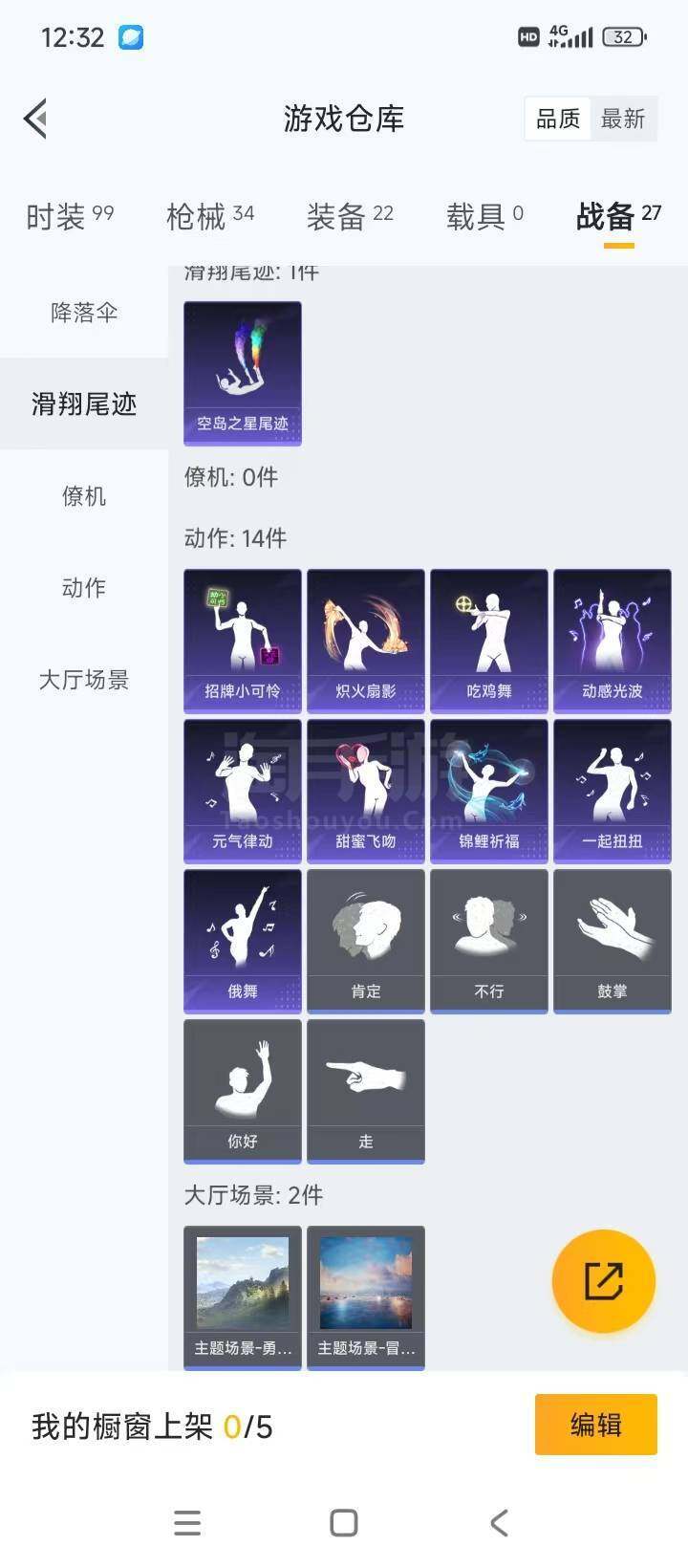688x1568 pixels.
Task: Select 大厅场景 in the side menu
Action: pyautogui.click(x=84, y=680)
